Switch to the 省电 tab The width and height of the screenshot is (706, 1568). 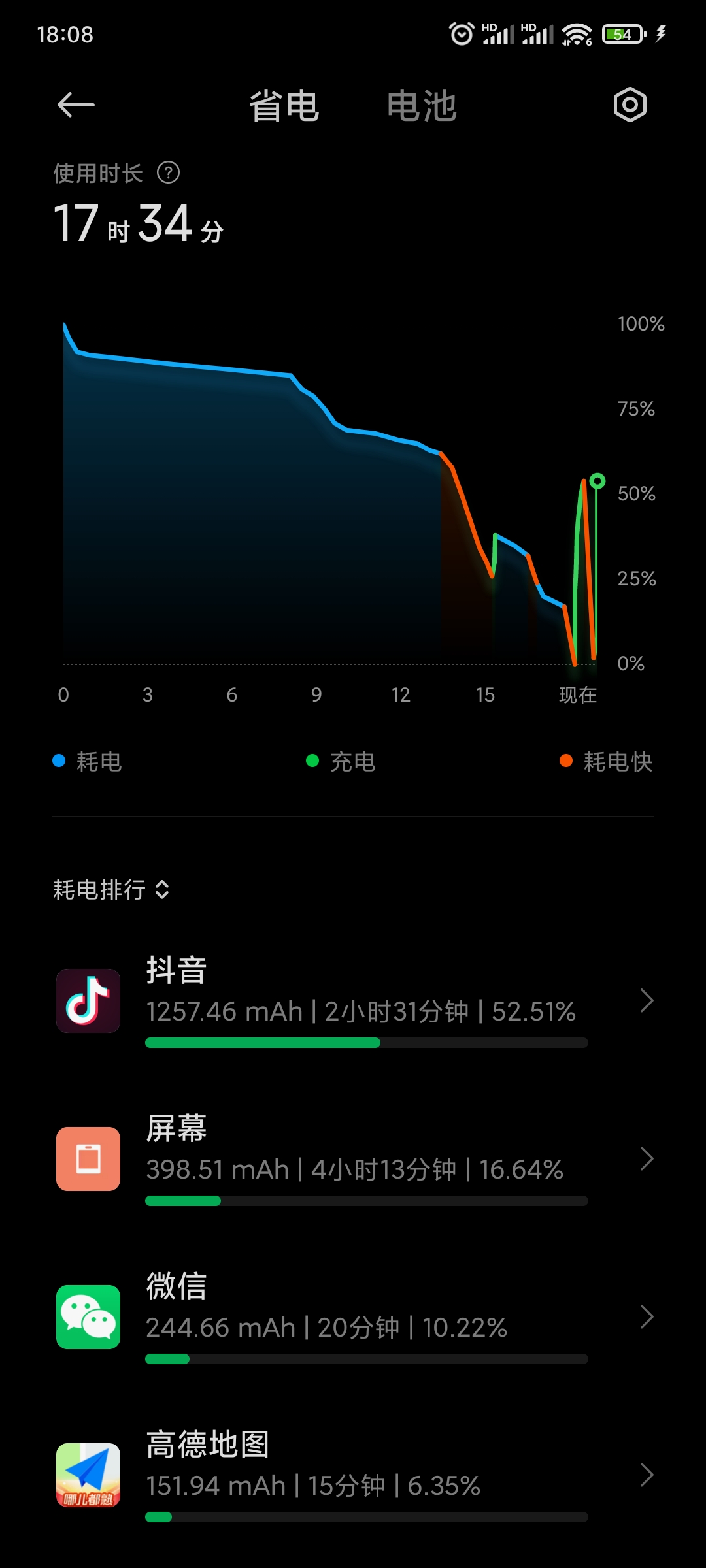tap(284, 106)
